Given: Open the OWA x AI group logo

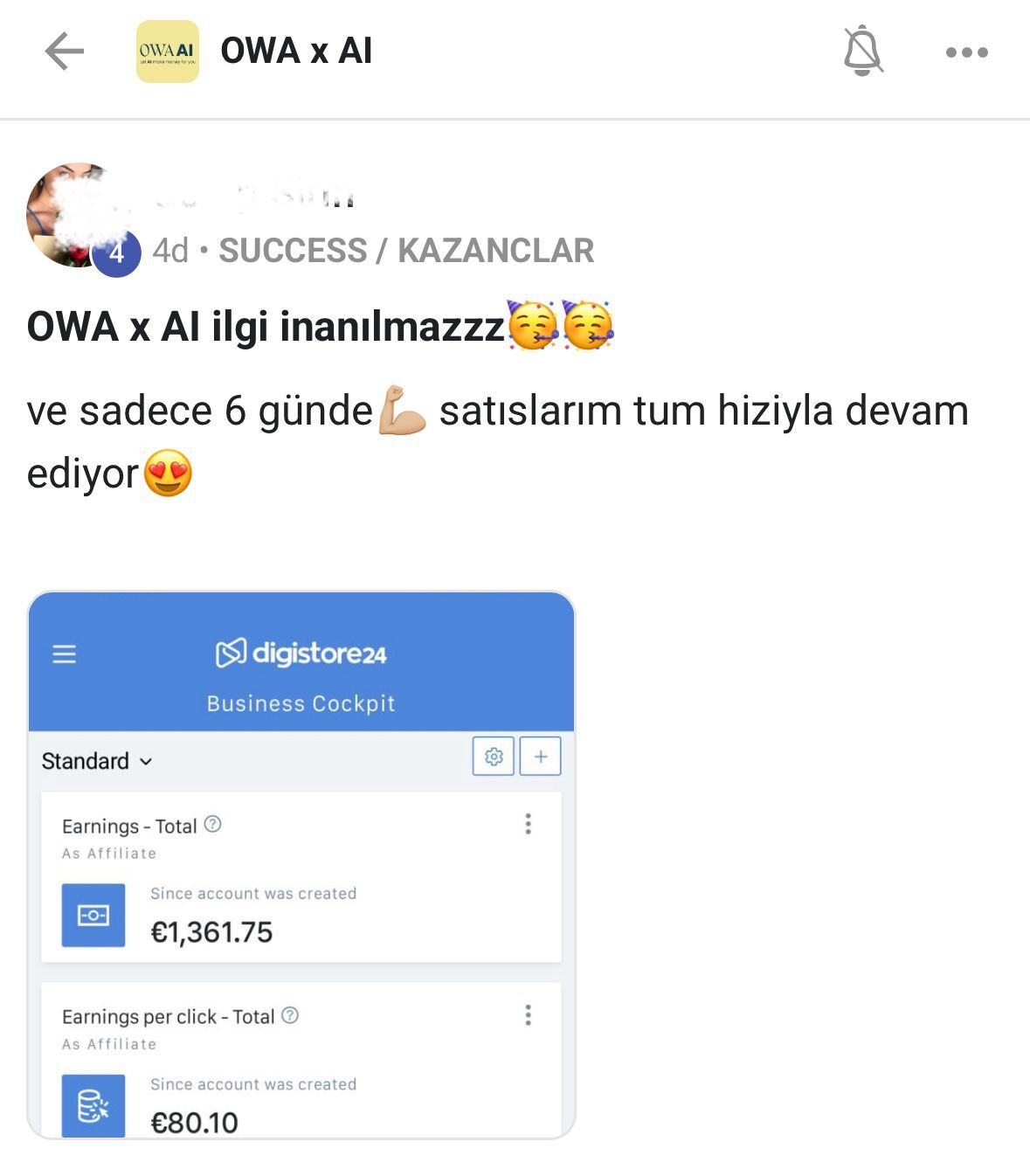Looking at the screenshot, I should tap(168, 52).
